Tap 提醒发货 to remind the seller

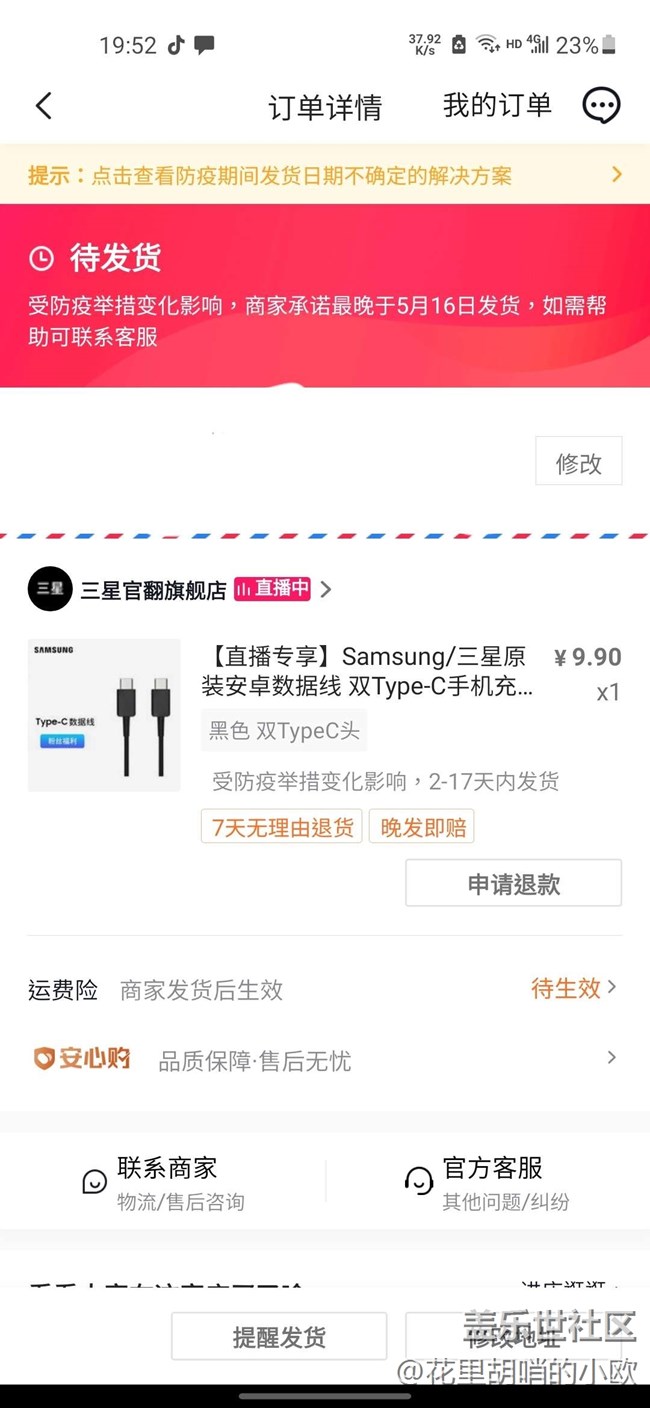pos(279,1337)
